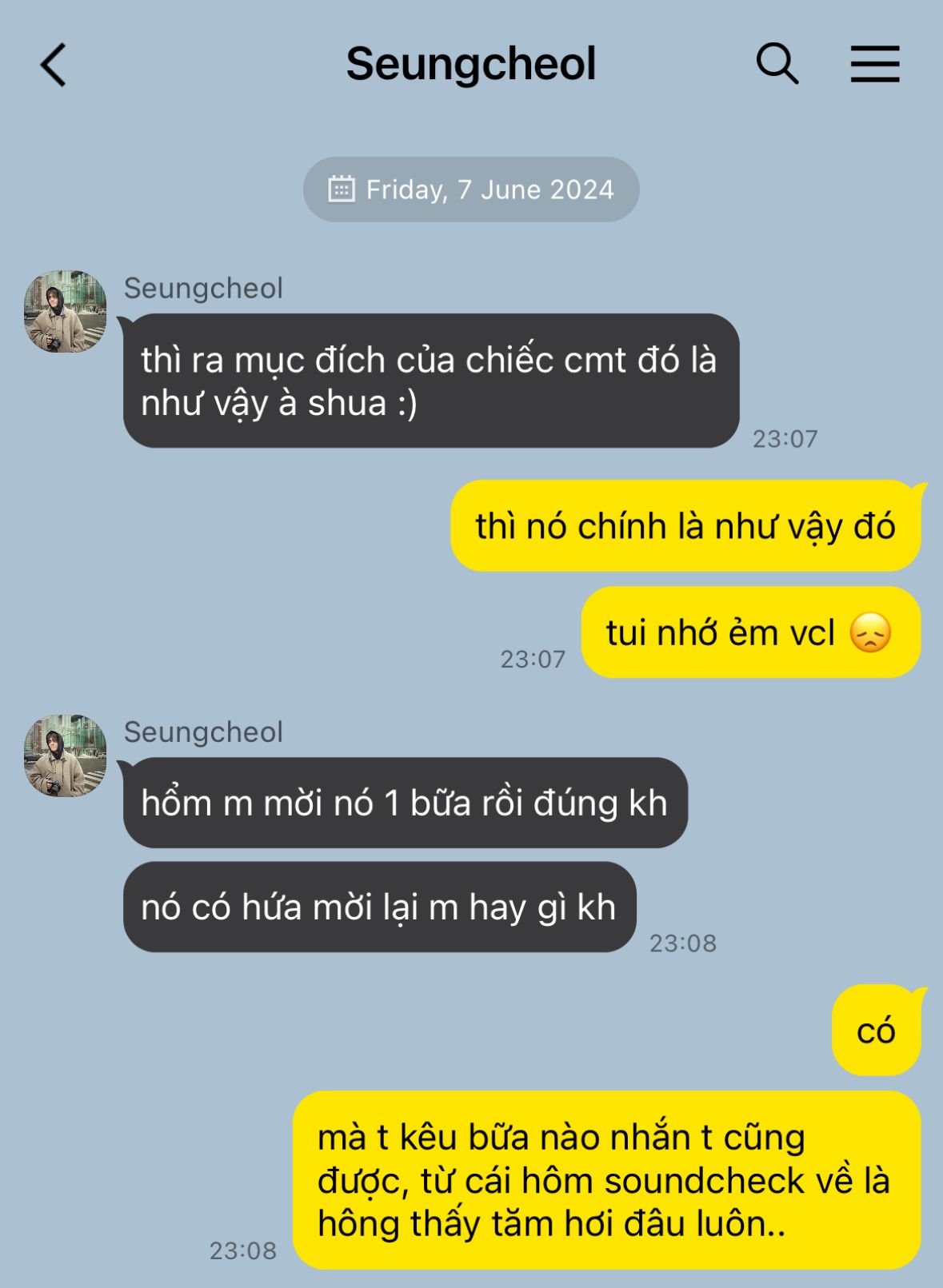Viewport: 943px width, 1288px height.
Task: Go back to the chat list
Action: 53,65
